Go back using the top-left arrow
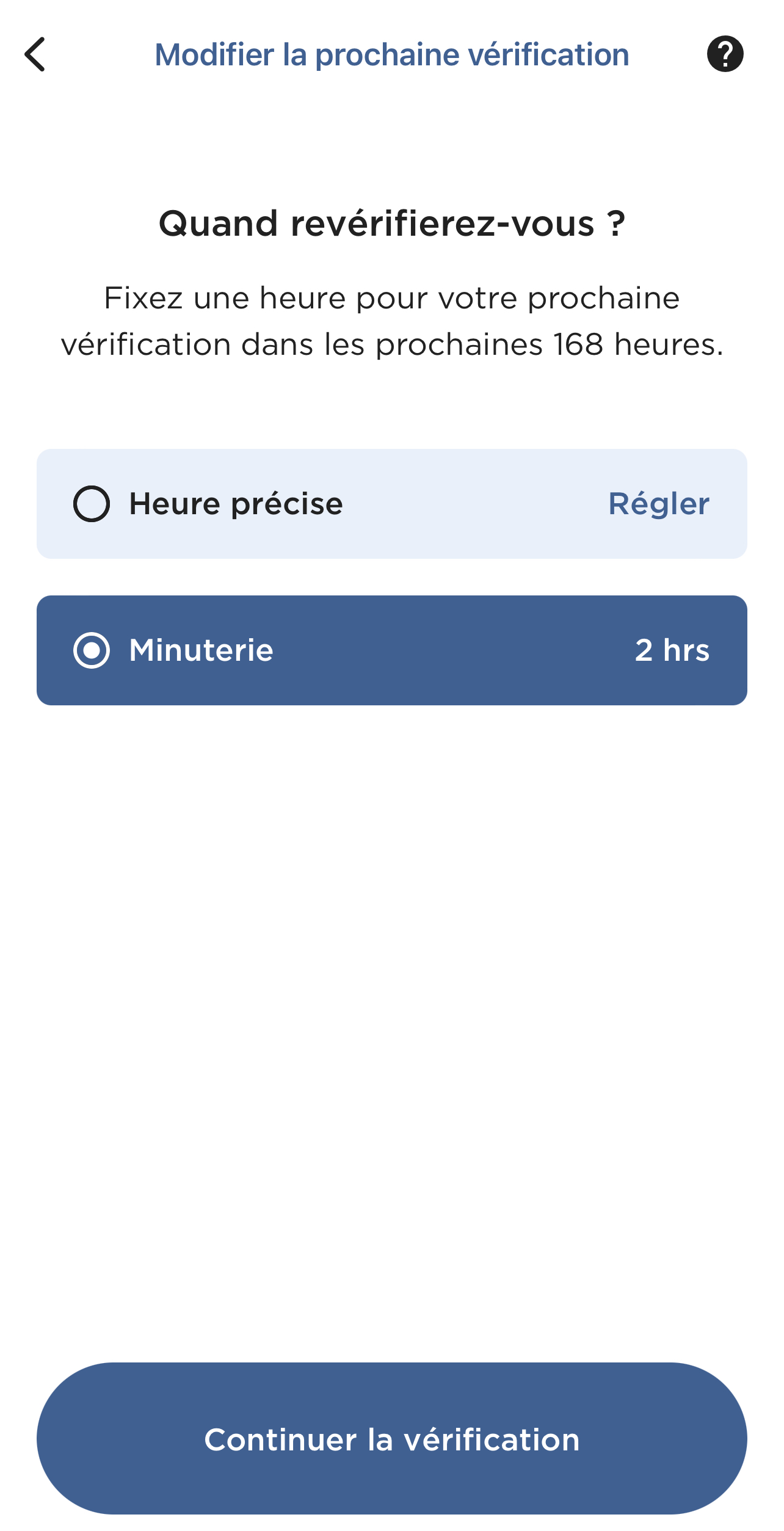Screen dimensions: 784x1531 (x=35, y=54)
